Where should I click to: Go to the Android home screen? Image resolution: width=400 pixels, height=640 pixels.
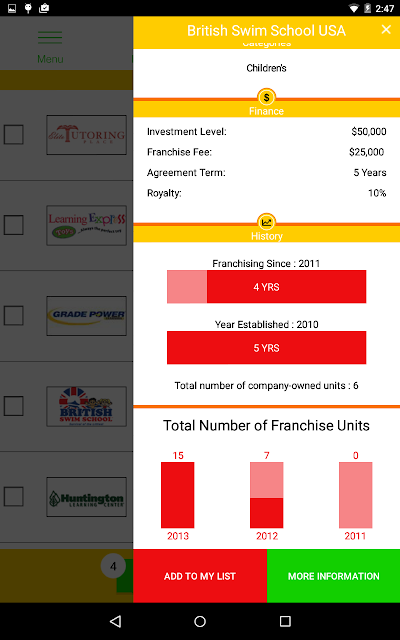[200, 621]
